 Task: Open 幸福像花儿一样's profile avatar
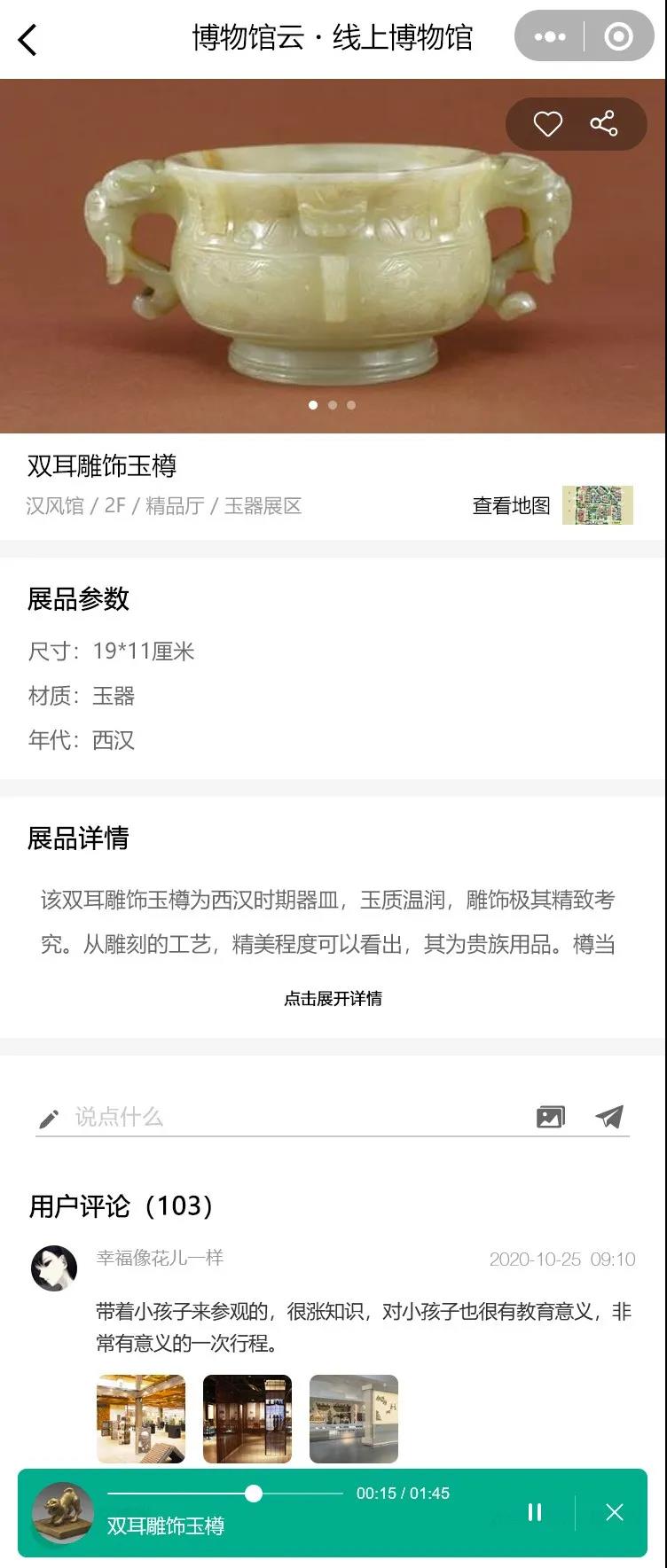pyautogui.click(x=54, y=1268)
